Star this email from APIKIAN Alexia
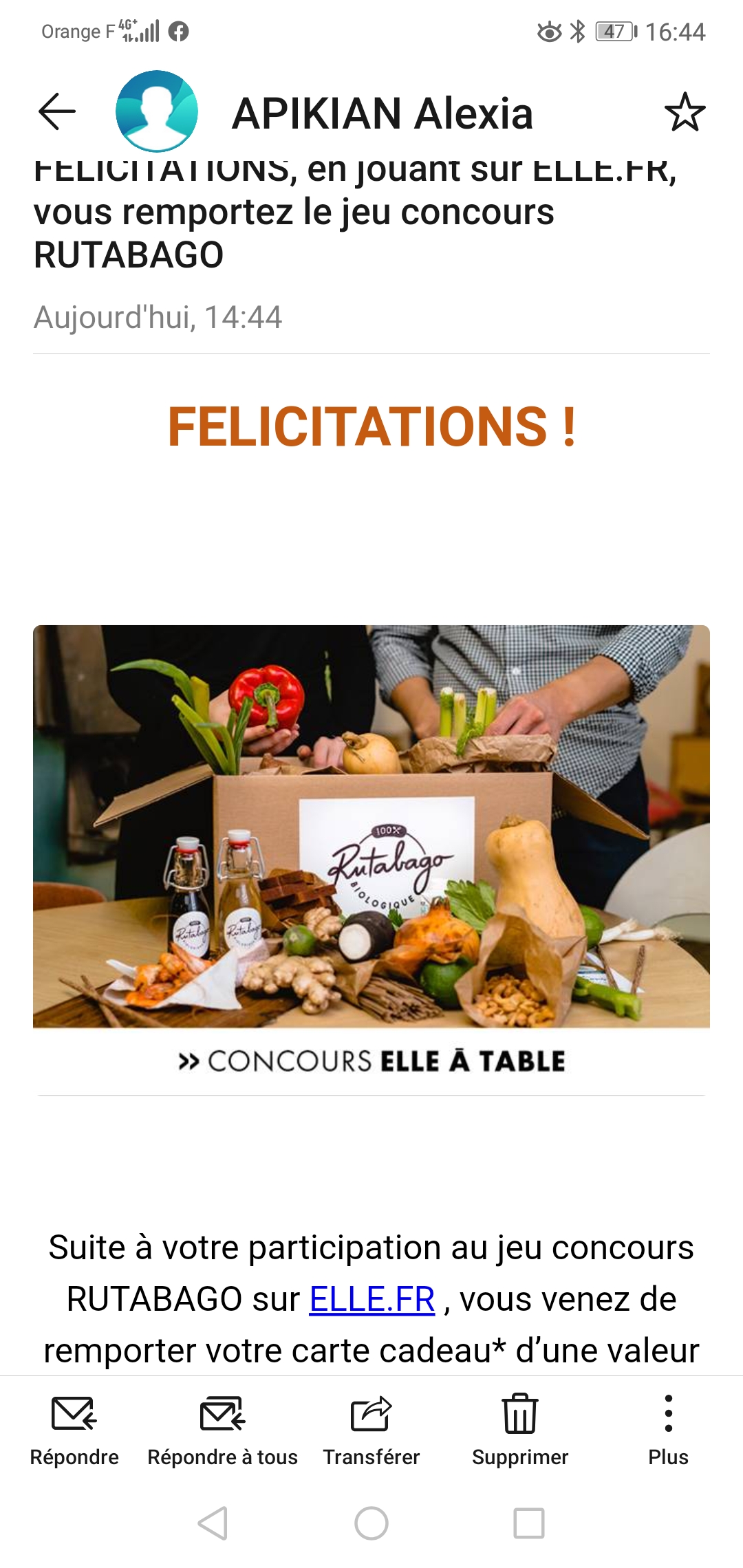 point(685,112)
